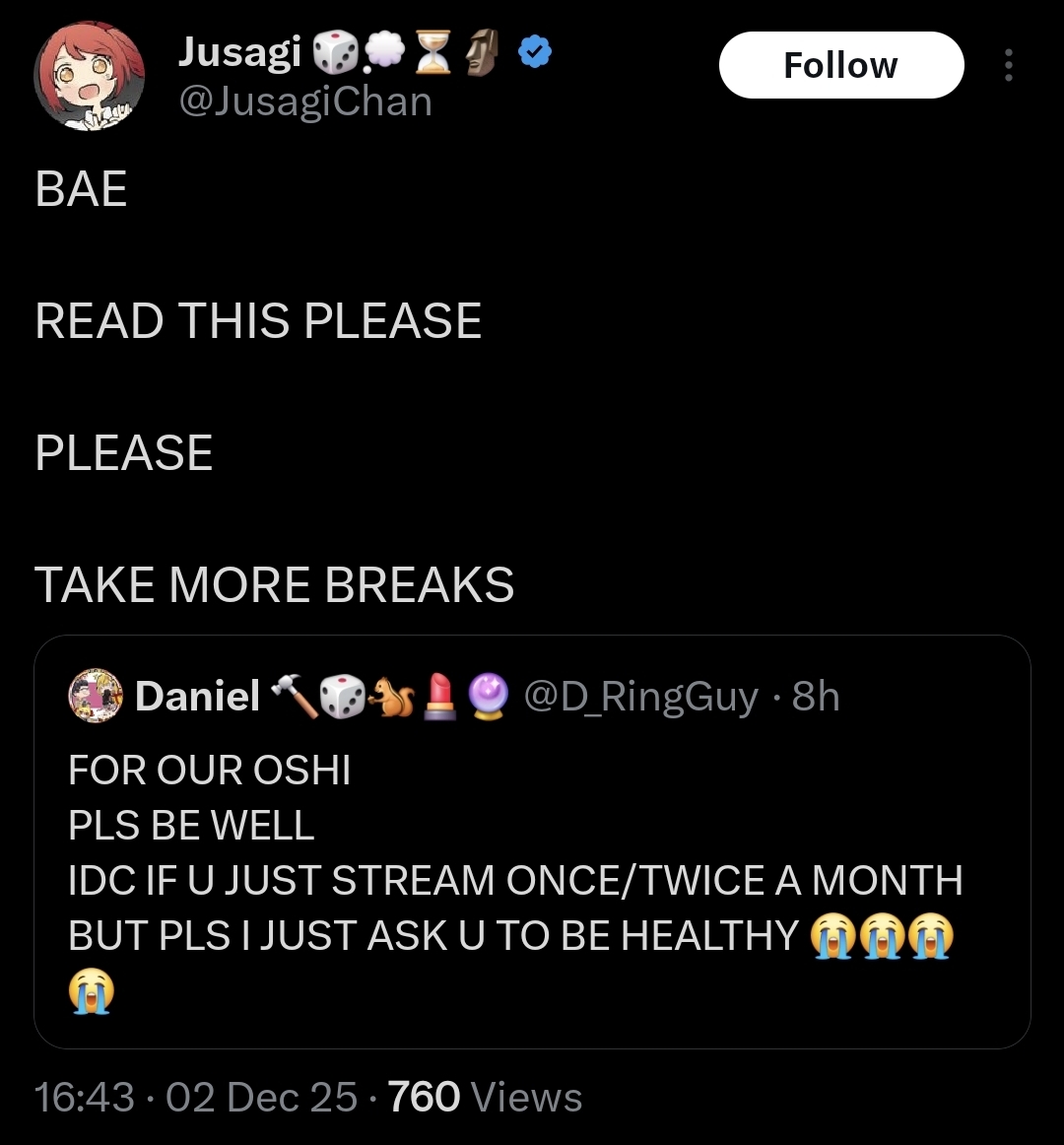The width and height of the screenshot is (1064, 1145).
Task: Open the post overflow menu
Action: click(x=1008, y=65)
